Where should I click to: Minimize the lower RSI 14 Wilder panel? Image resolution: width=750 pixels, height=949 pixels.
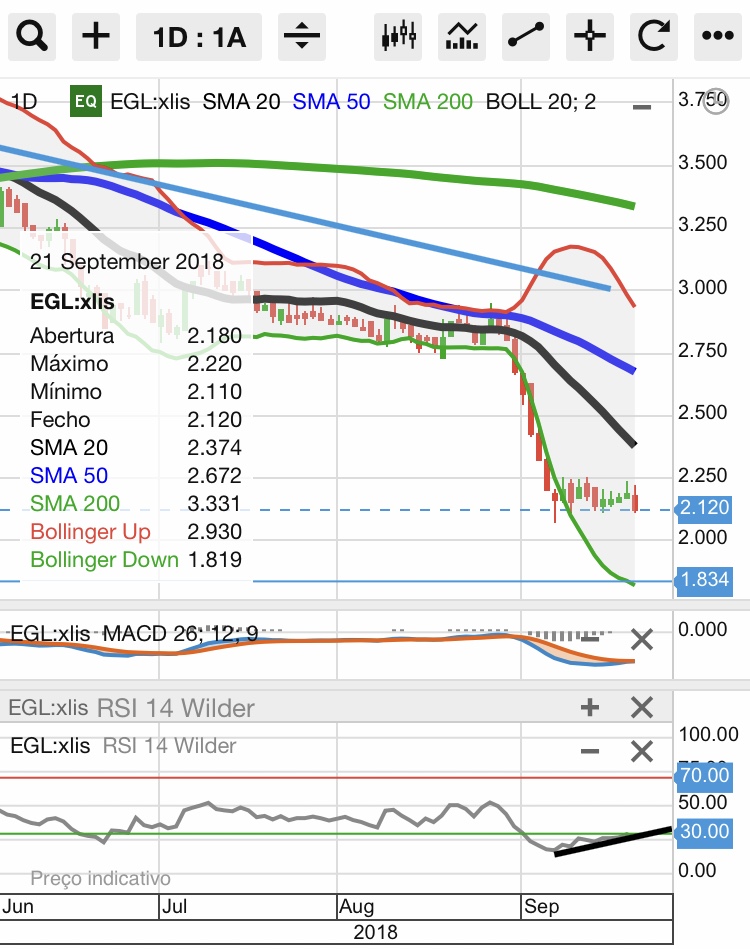590,751
